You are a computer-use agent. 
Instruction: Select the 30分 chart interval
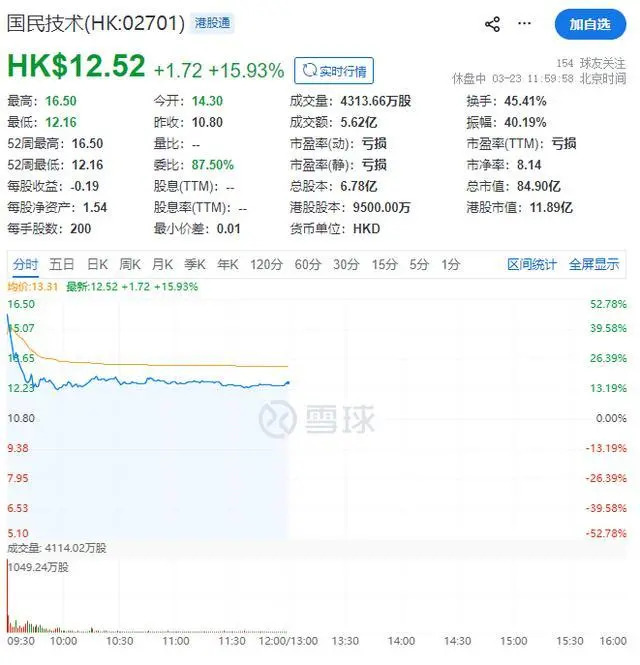pos(346,264)
